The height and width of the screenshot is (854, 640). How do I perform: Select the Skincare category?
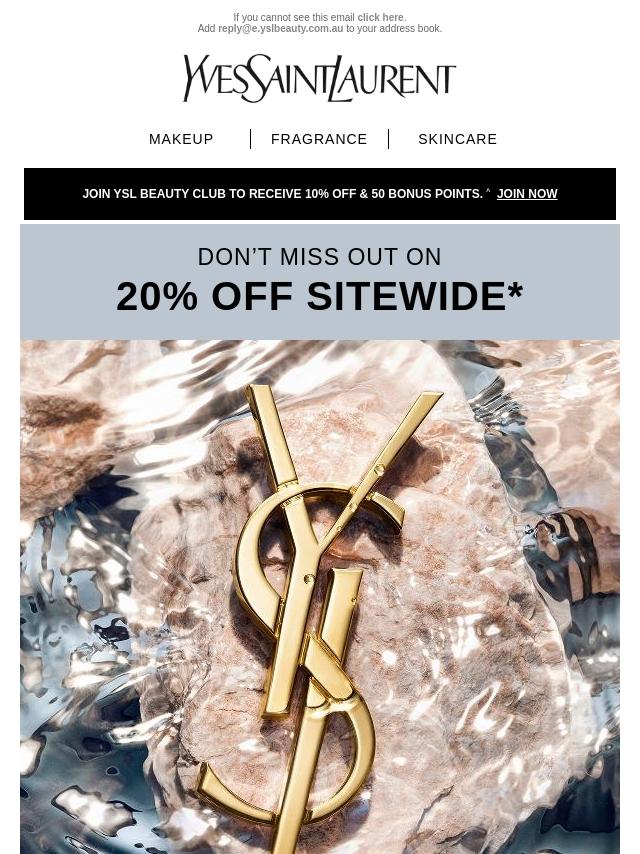coord(457,139)
